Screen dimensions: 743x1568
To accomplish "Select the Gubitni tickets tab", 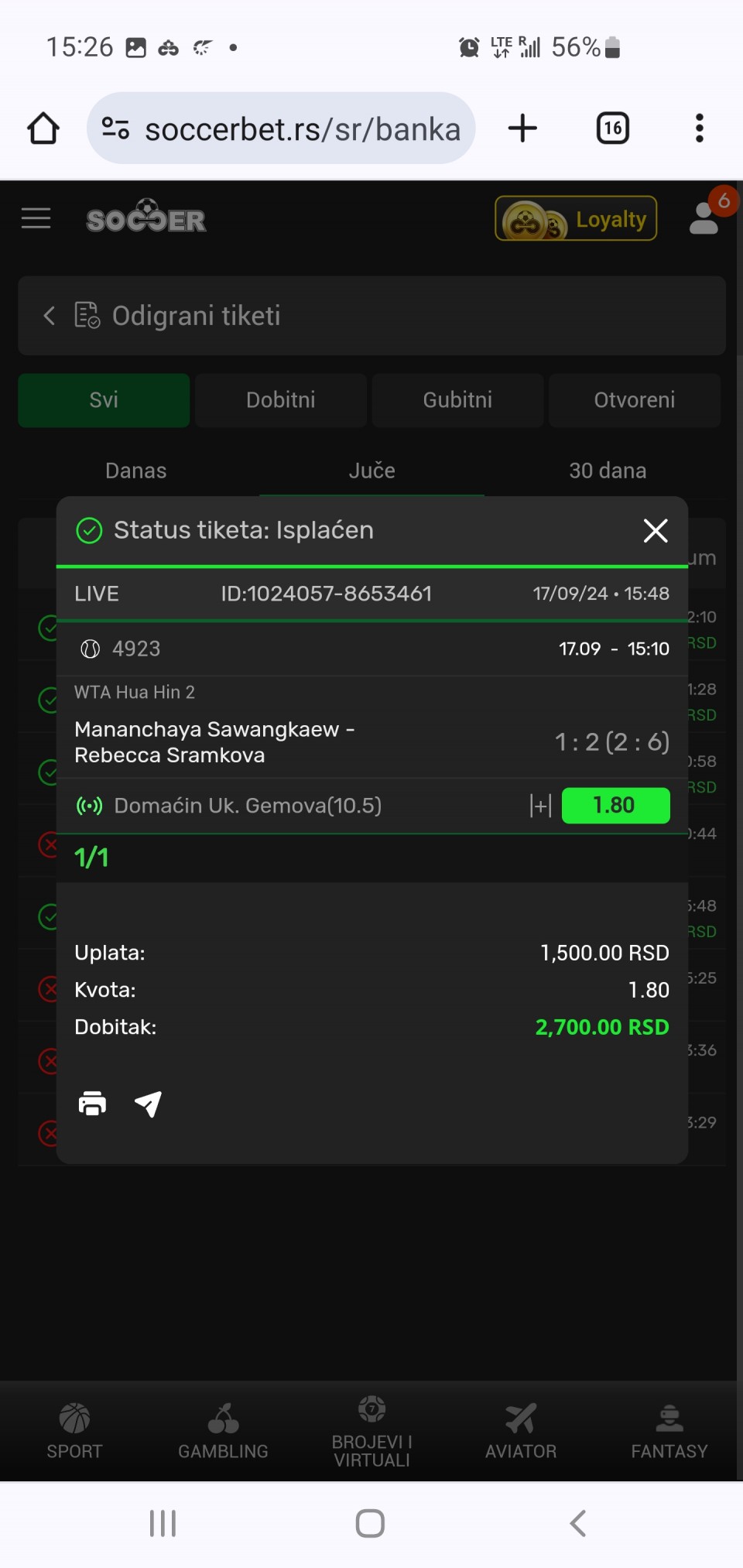I will tap(457, 400).
